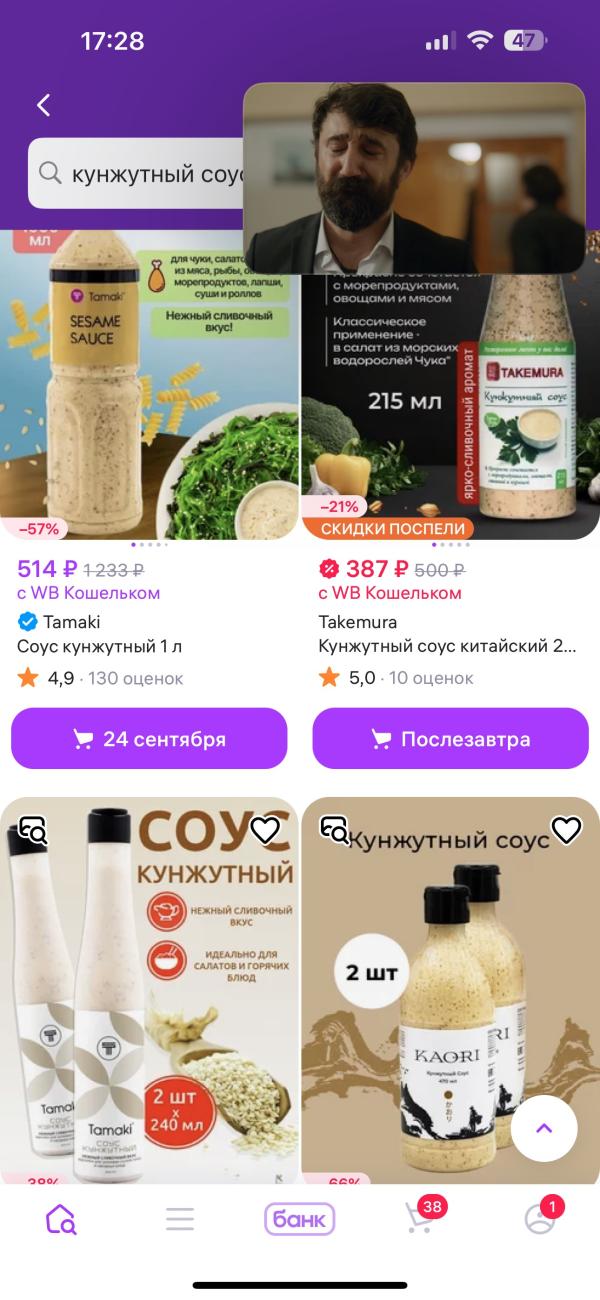The image size is (600, 1300).
Task: Switch to the home search tab
Action: [60, 1219]
